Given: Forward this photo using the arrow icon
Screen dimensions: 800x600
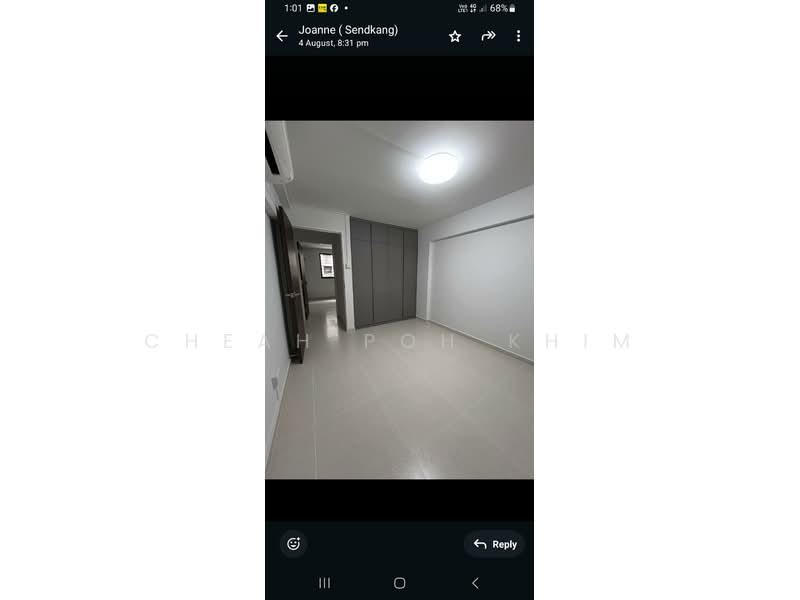Looking at the screenshot, I should [488, 36].
